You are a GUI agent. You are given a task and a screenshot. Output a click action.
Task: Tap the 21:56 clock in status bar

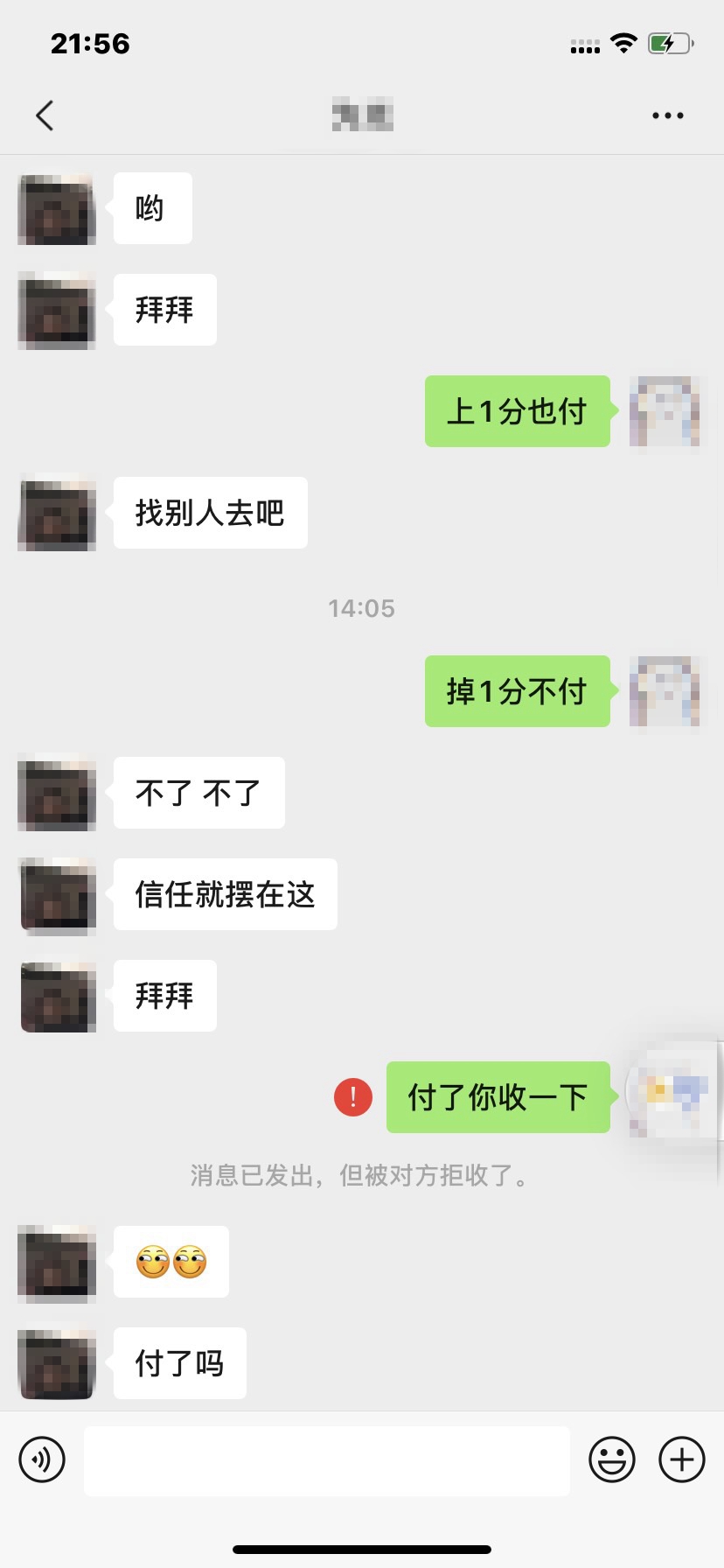(x=91, y=43)
